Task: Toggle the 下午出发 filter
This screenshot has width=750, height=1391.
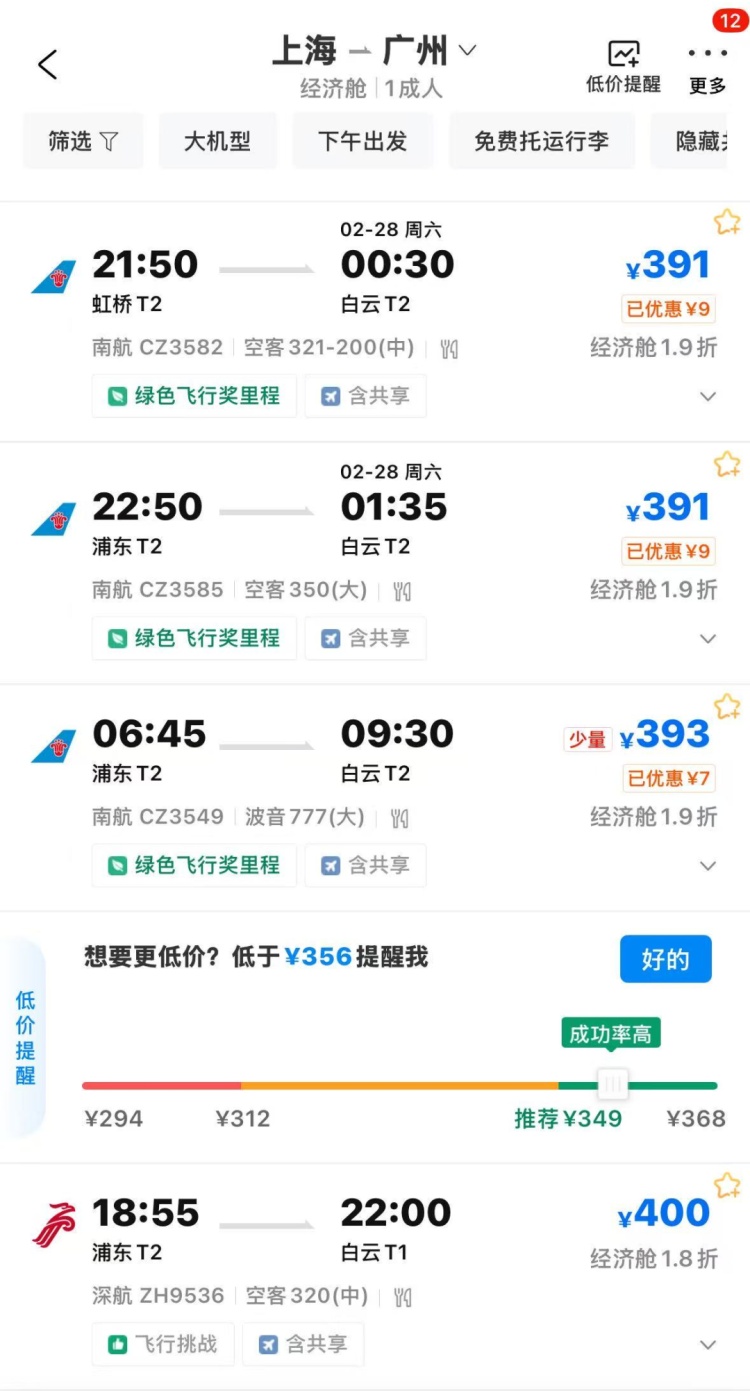Action: tap(362, 140)
